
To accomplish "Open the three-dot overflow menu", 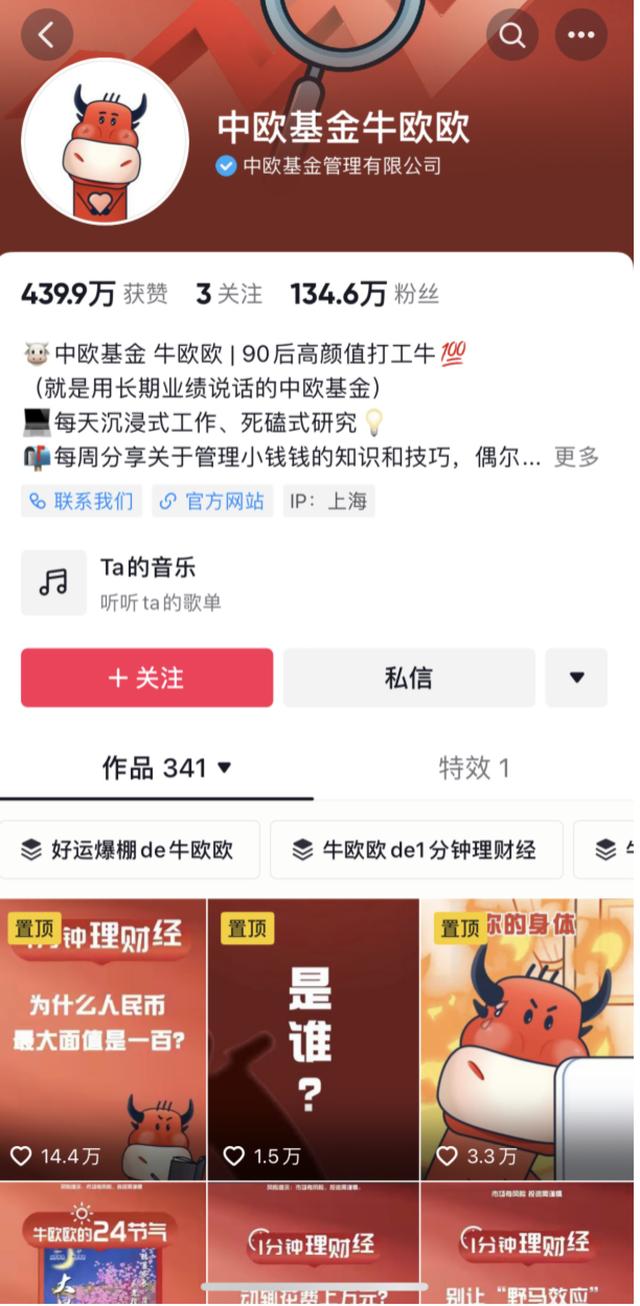I will (x=581, y=35).
